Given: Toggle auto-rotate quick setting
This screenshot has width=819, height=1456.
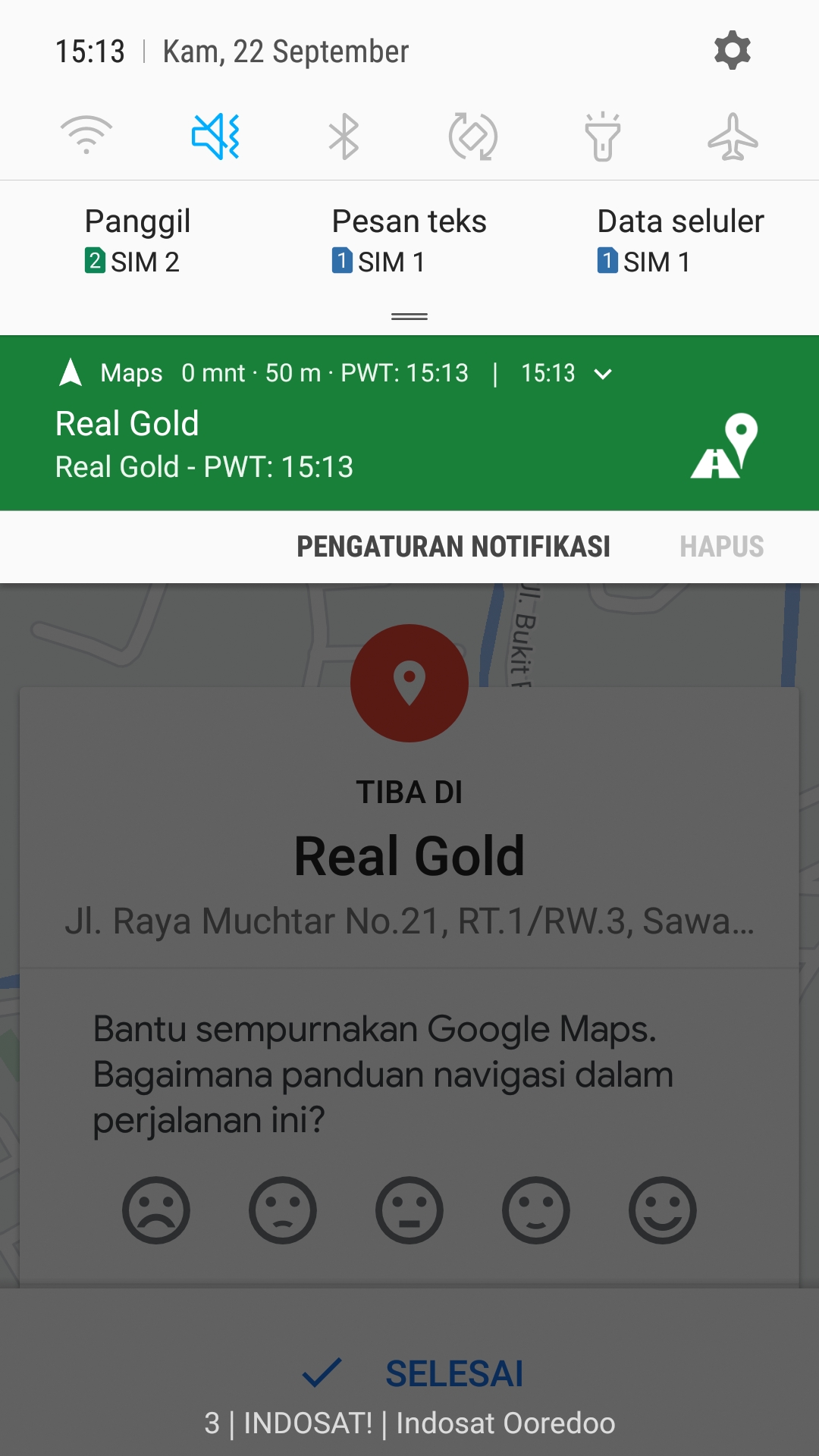Looking at the screenshot, I should [473, 136].
